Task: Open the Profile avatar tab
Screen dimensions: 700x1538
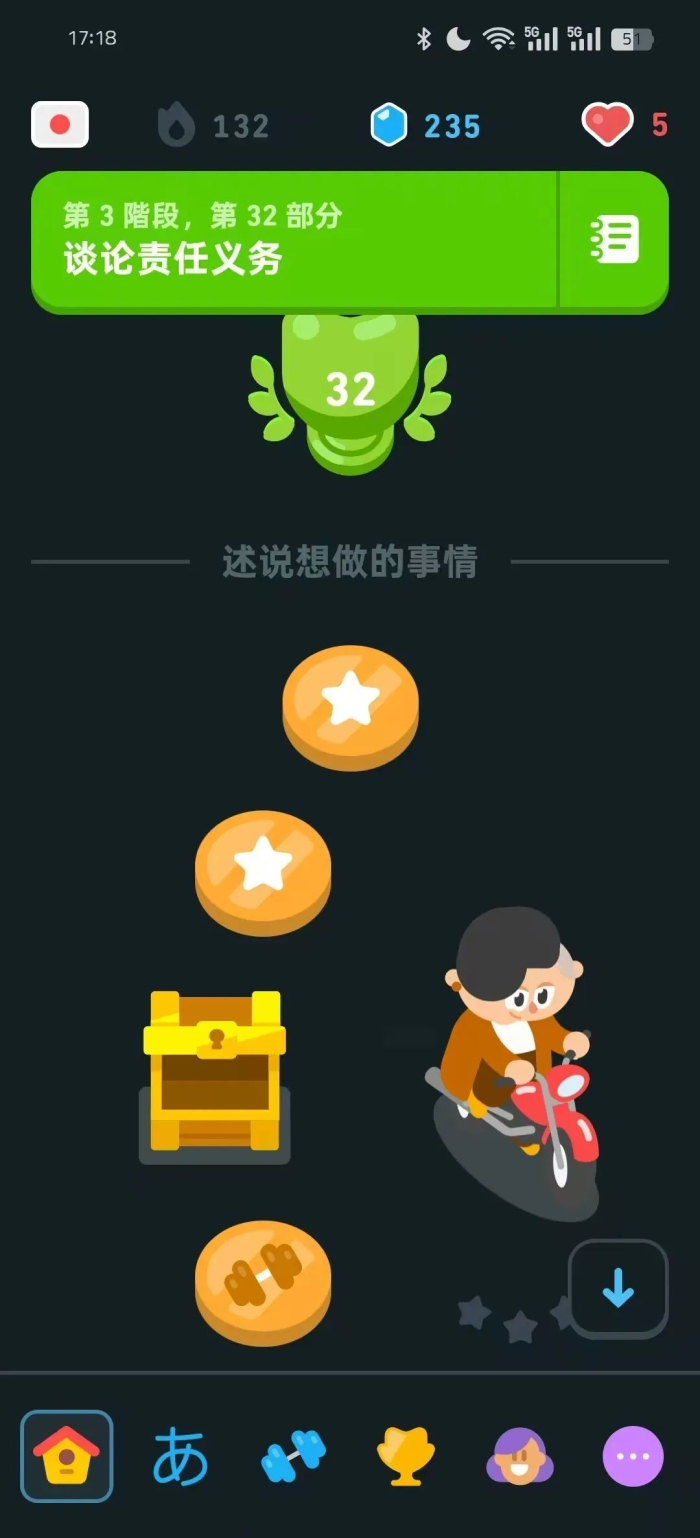Action: coord(520,1456)
